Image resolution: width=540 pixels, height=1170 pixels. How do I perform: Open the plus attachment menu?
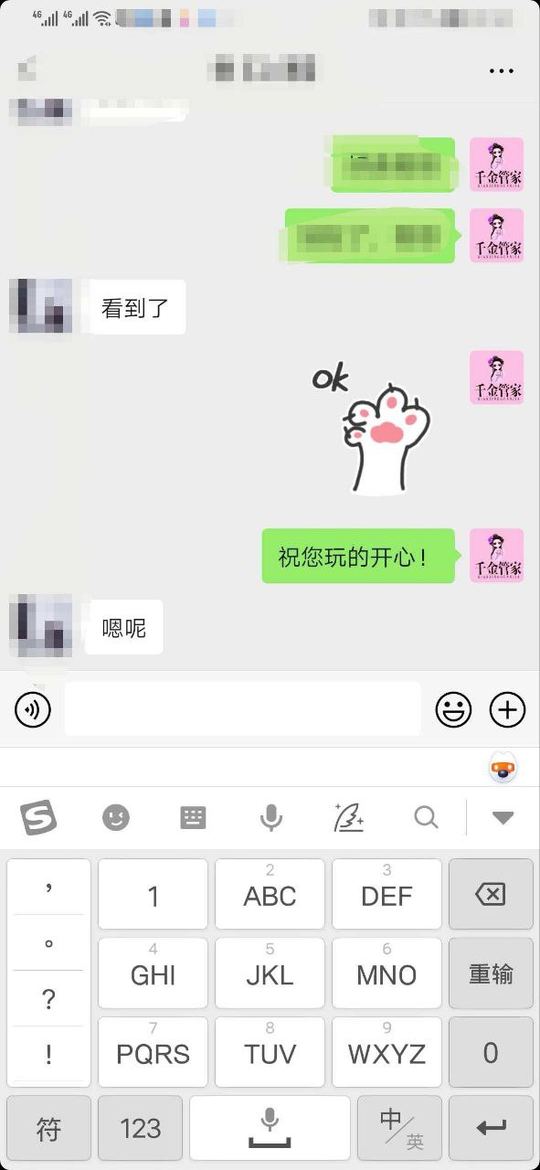click(x=507, y=709)
